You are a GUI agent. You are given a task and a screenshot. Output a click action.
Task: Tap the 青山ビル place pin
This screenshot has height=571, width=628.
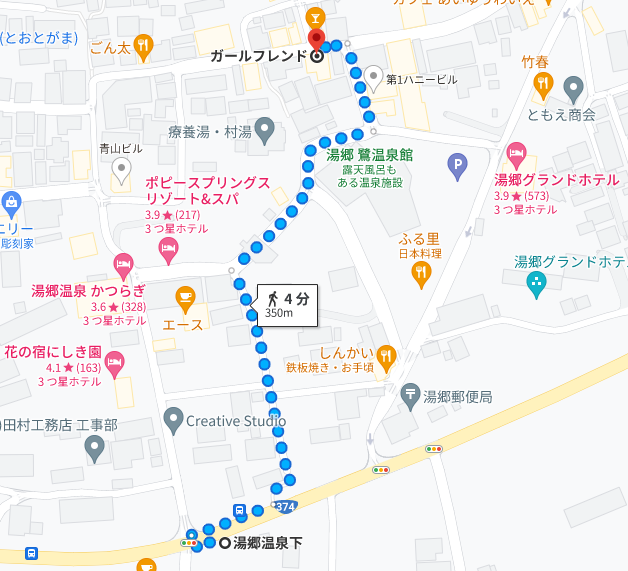pyautogui.click(x=122, y=171)
